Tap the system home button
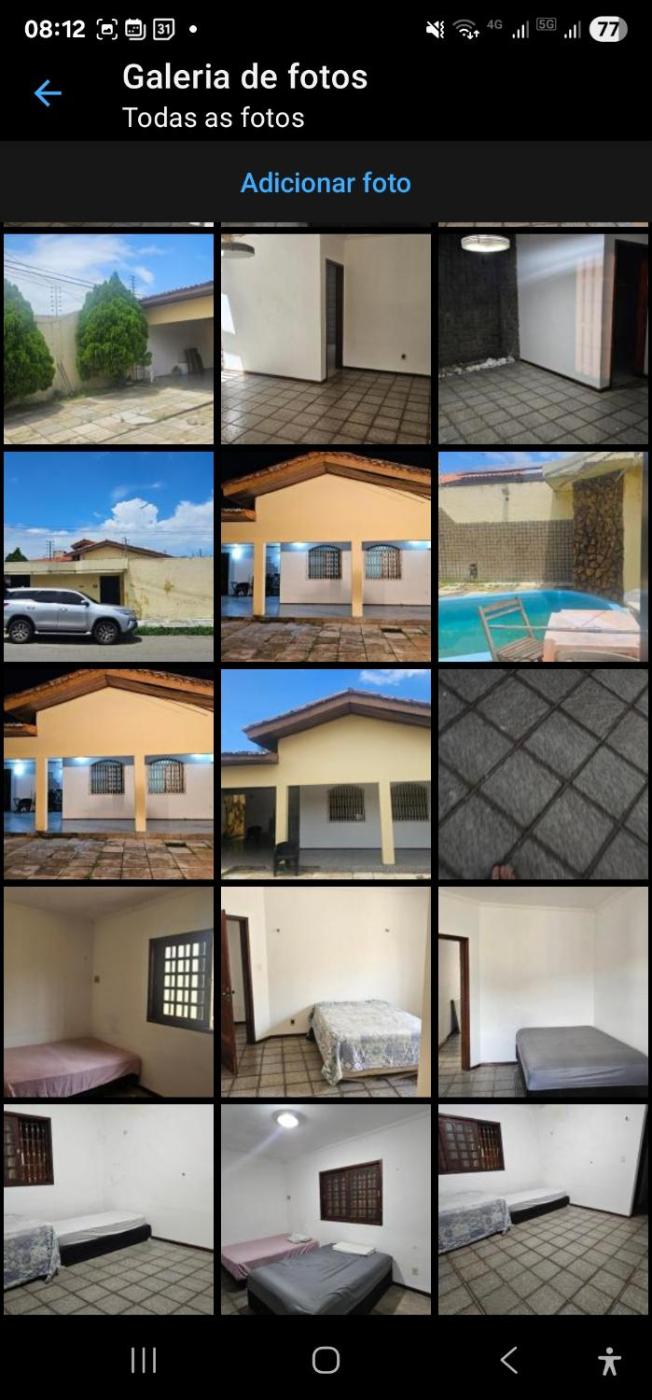 pos(326,1360)
